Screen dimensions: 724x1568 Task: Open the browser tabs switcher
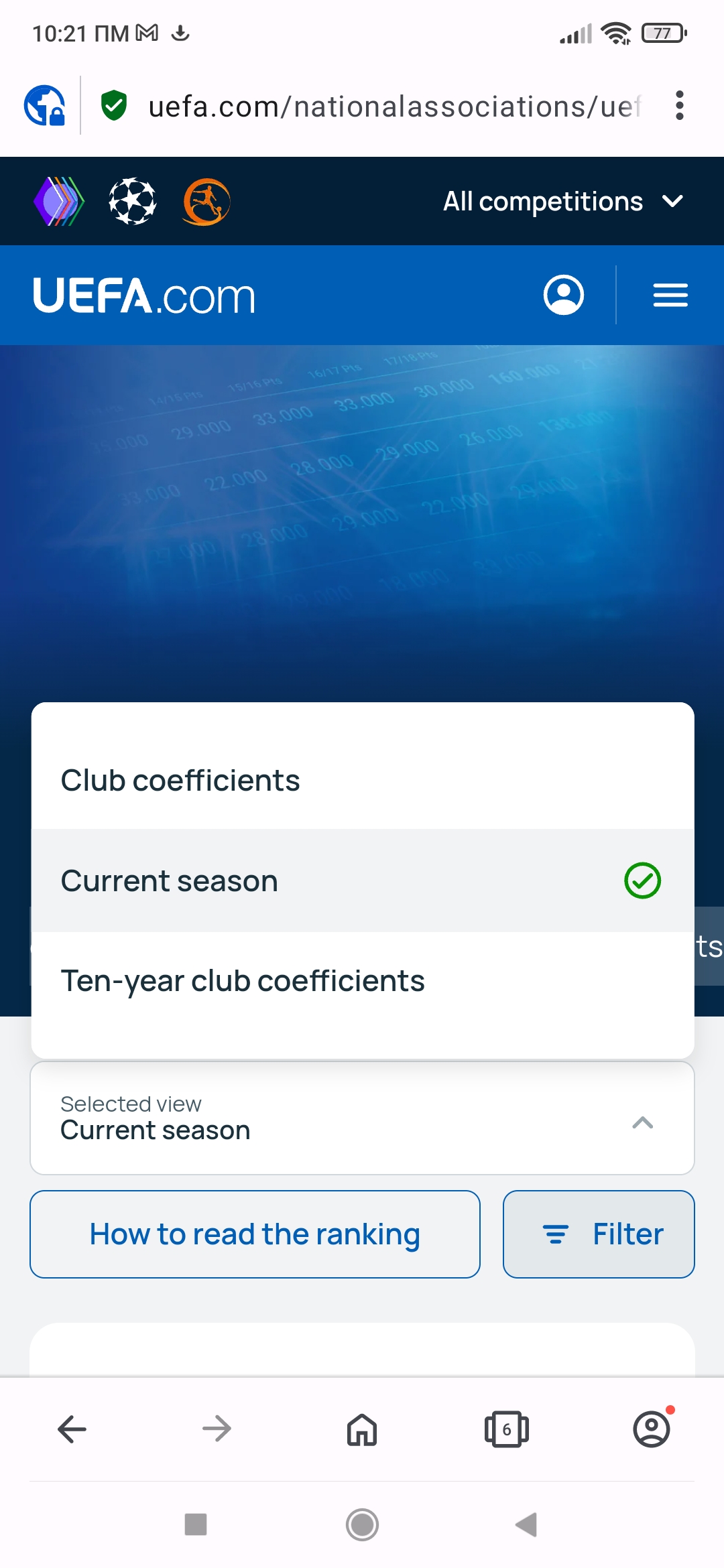tap(506, 1429)
